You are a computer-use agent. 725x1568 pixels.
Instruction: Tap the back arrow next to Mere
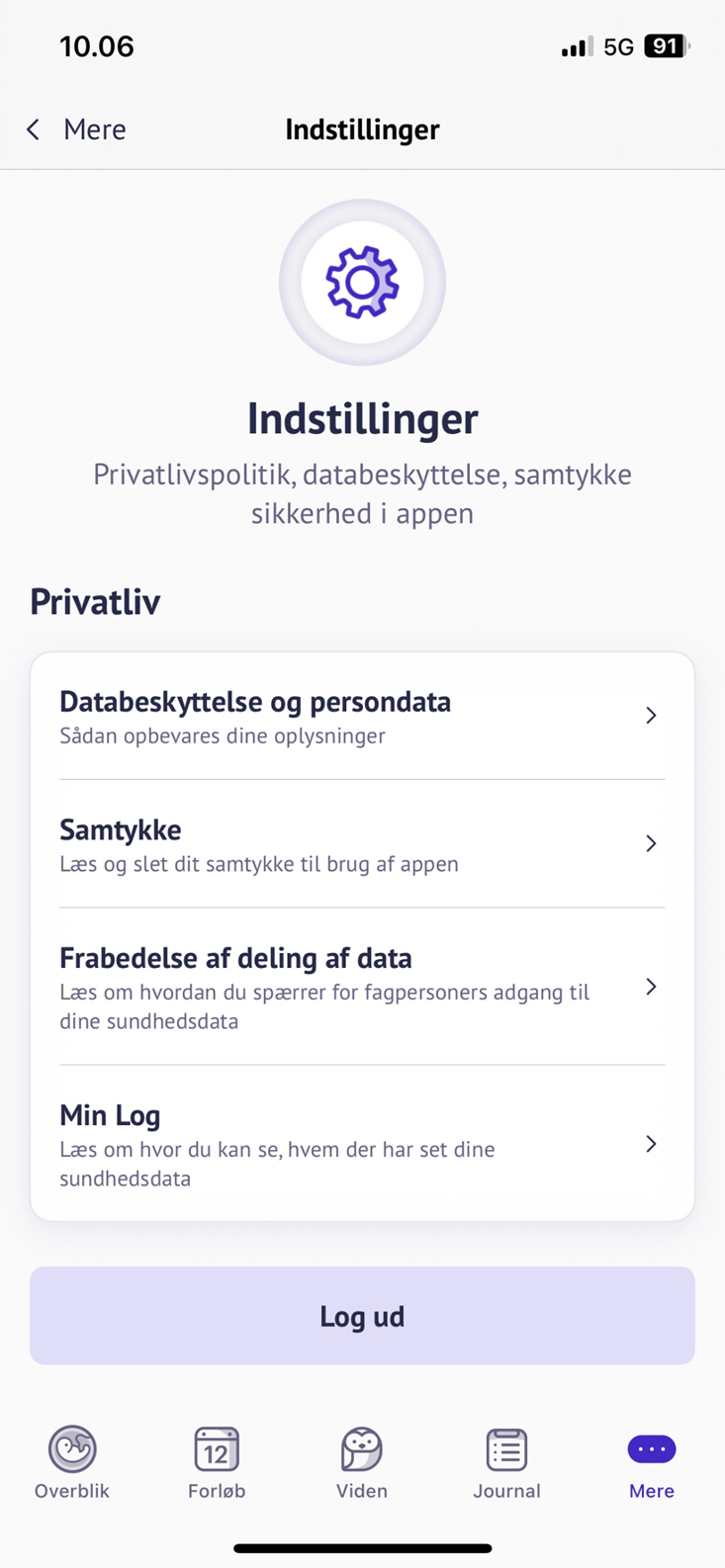pyautogui.click(x=33, y=129)
